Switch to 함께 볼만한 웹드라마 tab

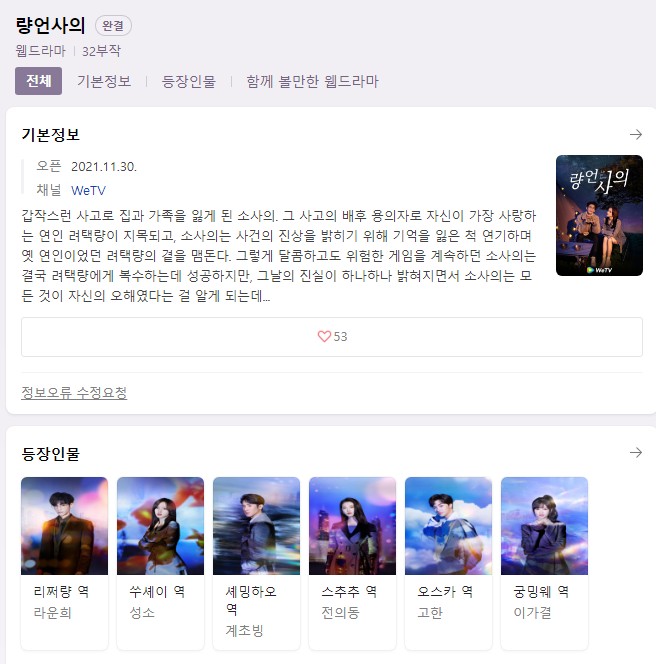[x=312, y=81]
